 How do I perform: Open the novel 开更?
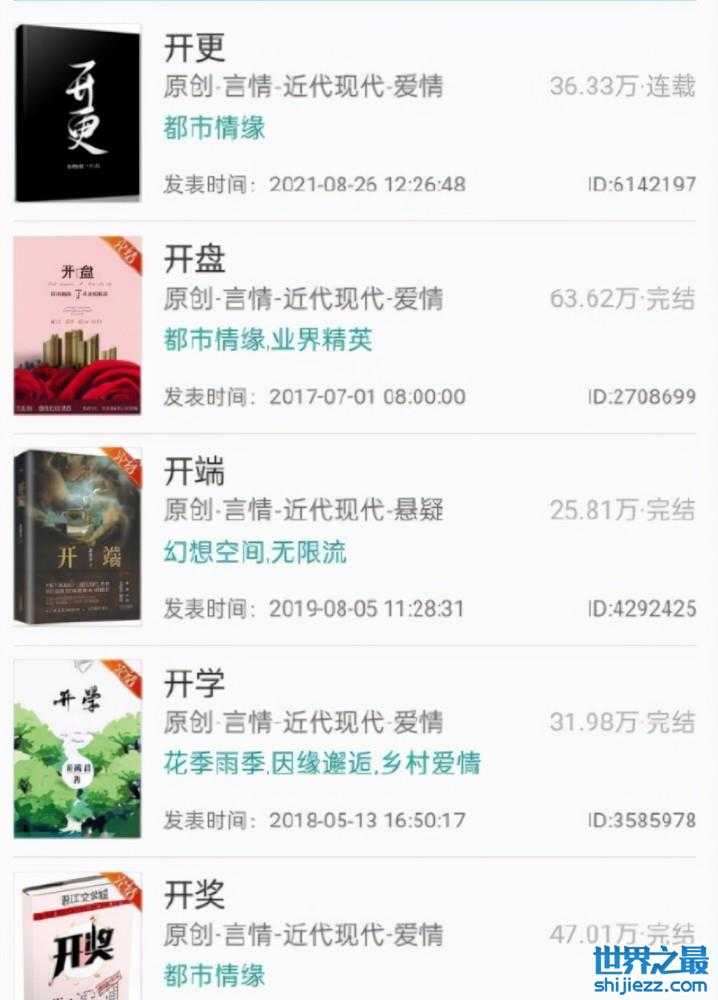(195, 48)
